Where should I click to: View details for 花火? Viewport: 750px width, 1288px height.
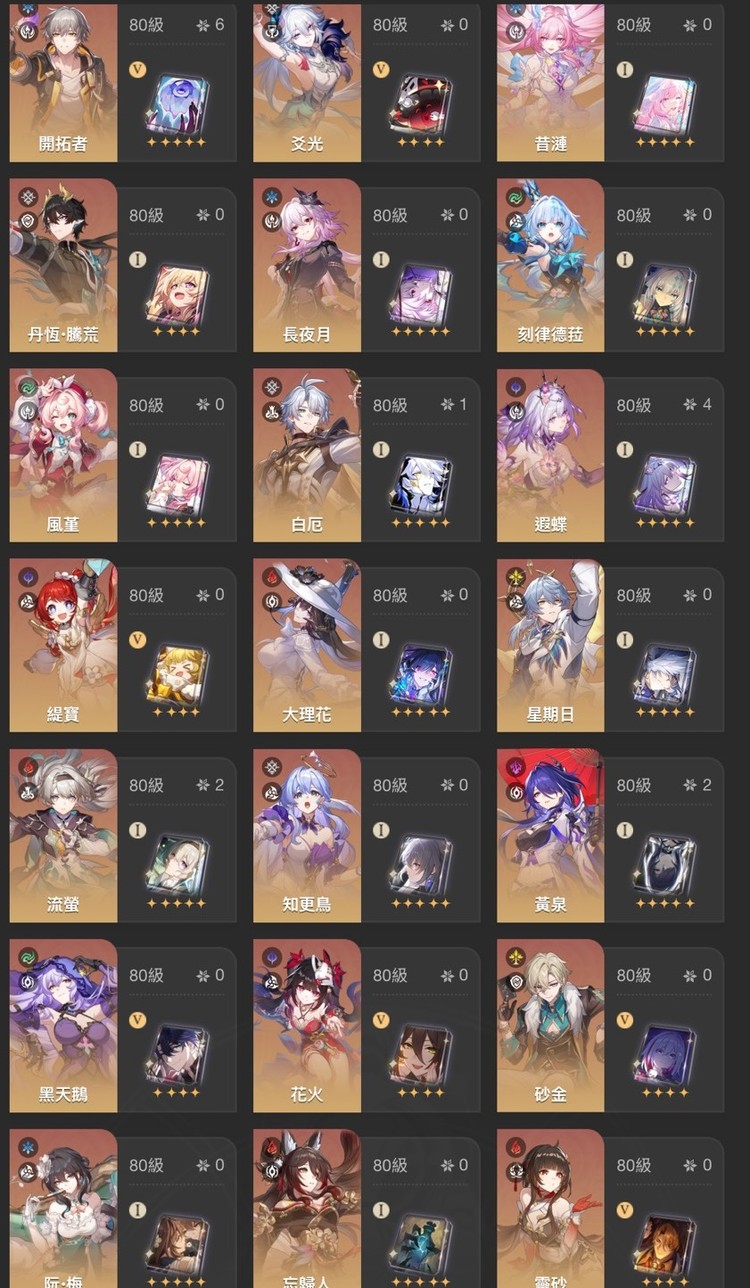pos(366,1025)
